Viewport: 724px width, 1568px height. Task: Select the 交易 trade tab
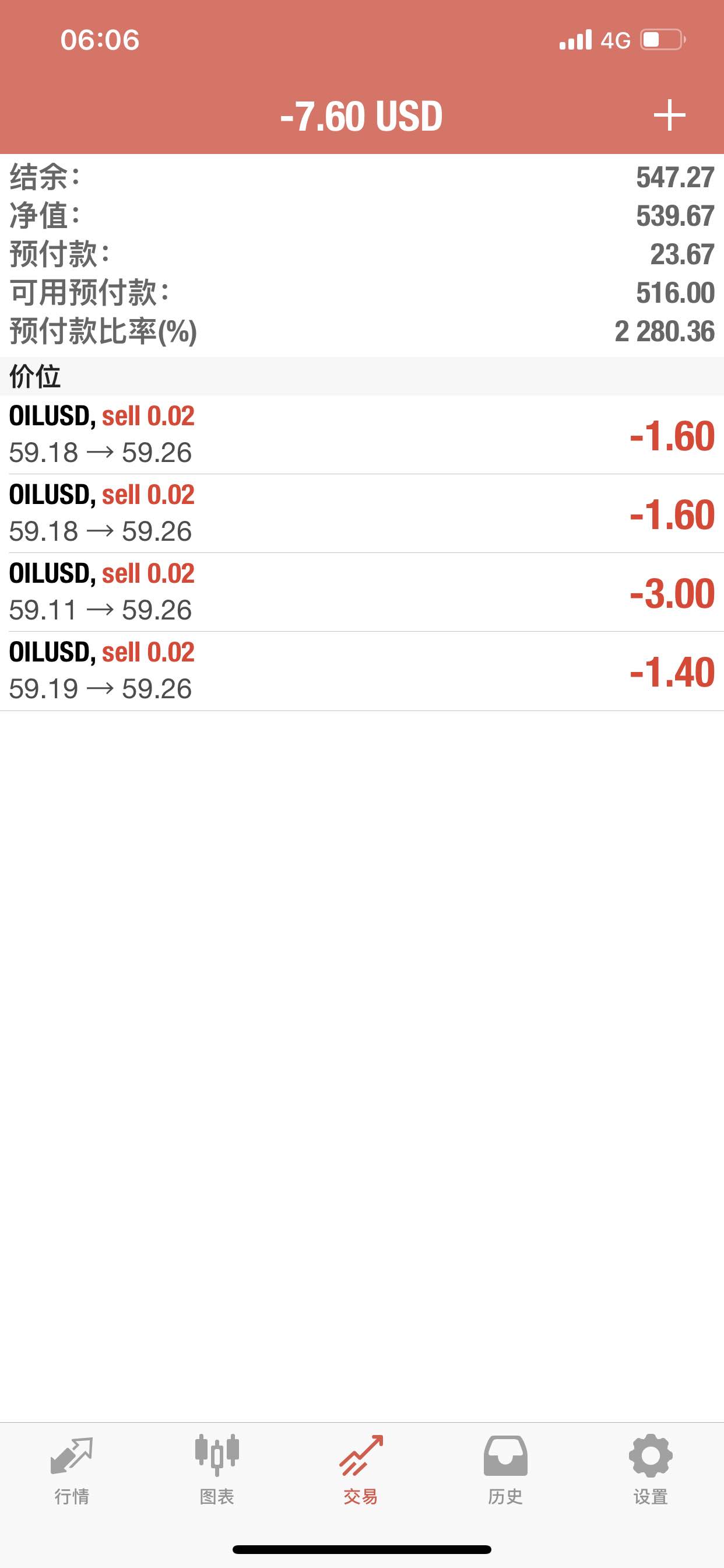[x=361, y=1470]
